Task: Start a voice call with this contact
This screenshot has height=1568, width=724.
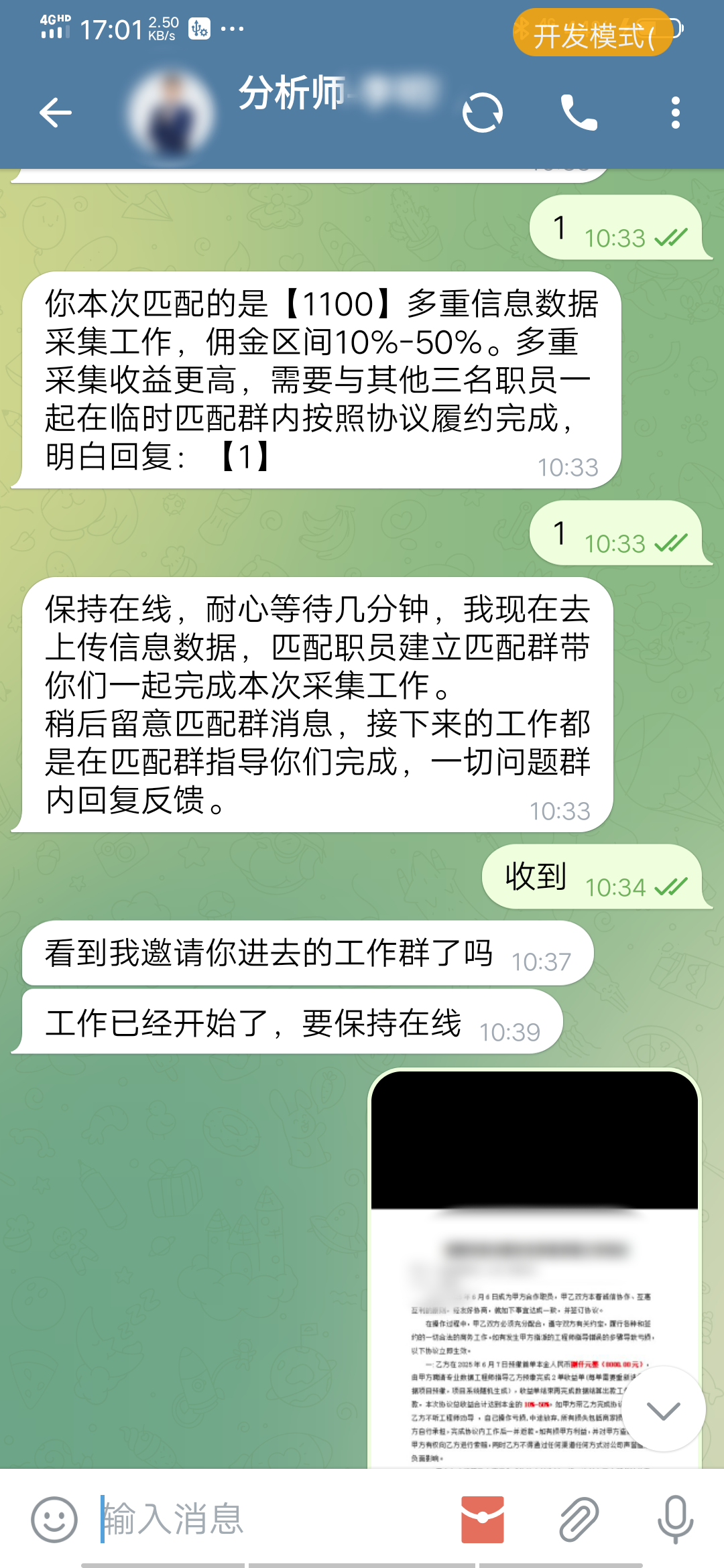Action: 579,112
